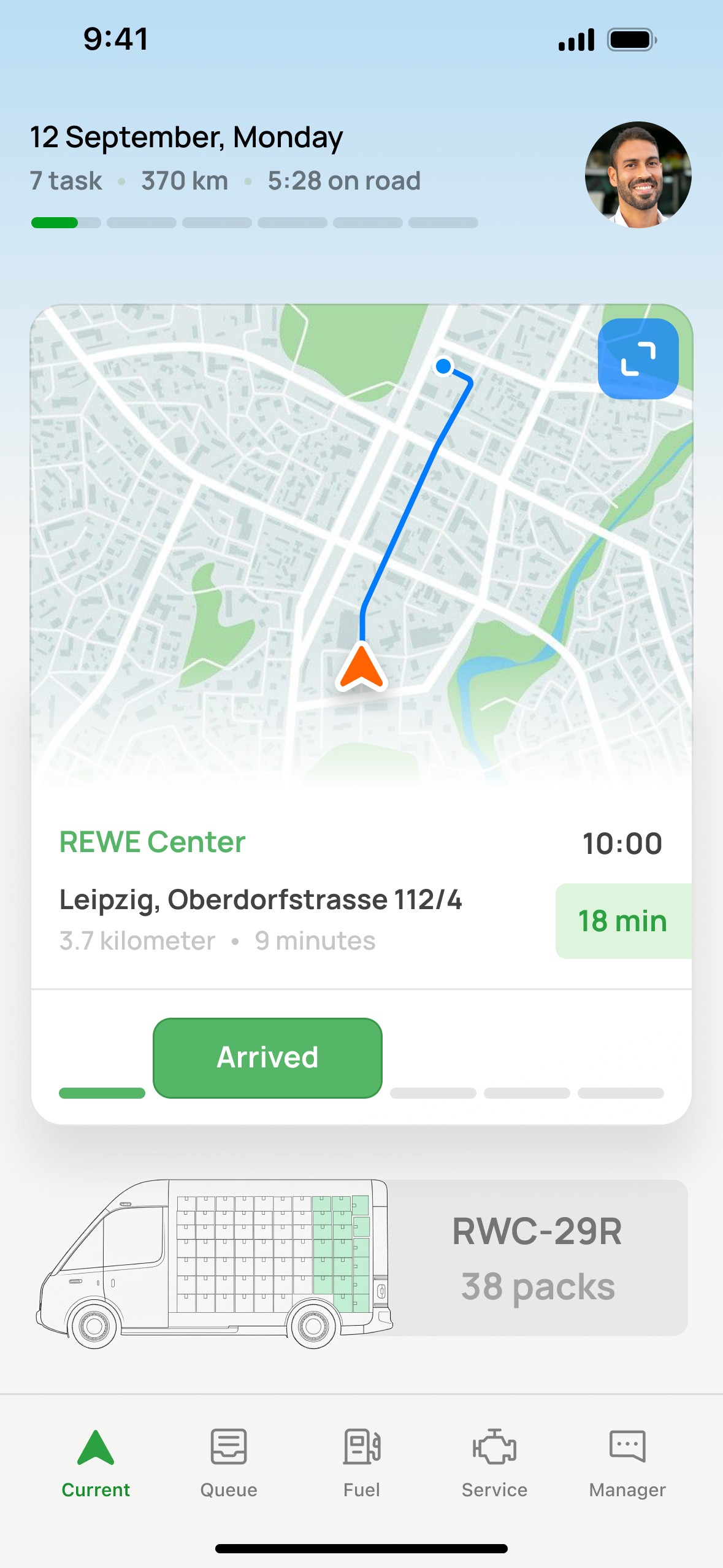
Task: View the RWC-29R van load card
Action: (x=537, y=1258)
